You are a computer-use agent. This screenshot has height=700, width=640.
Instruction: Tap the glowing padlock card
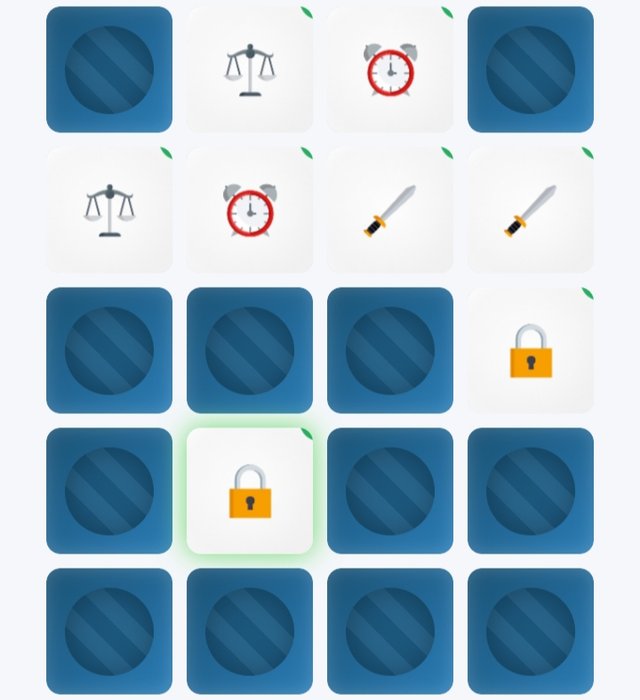point(250,491)
